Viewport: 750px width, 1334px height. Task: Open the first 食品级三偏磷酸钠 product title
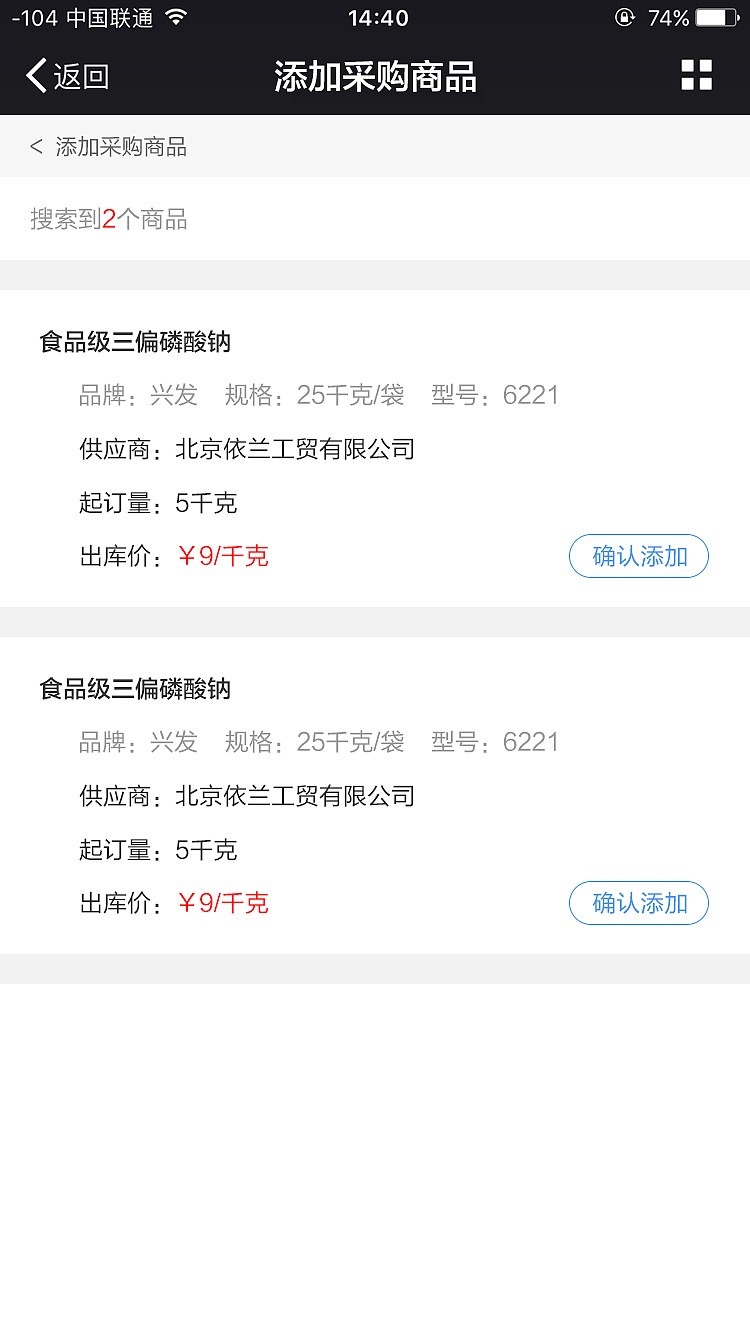tap(135, 341)
